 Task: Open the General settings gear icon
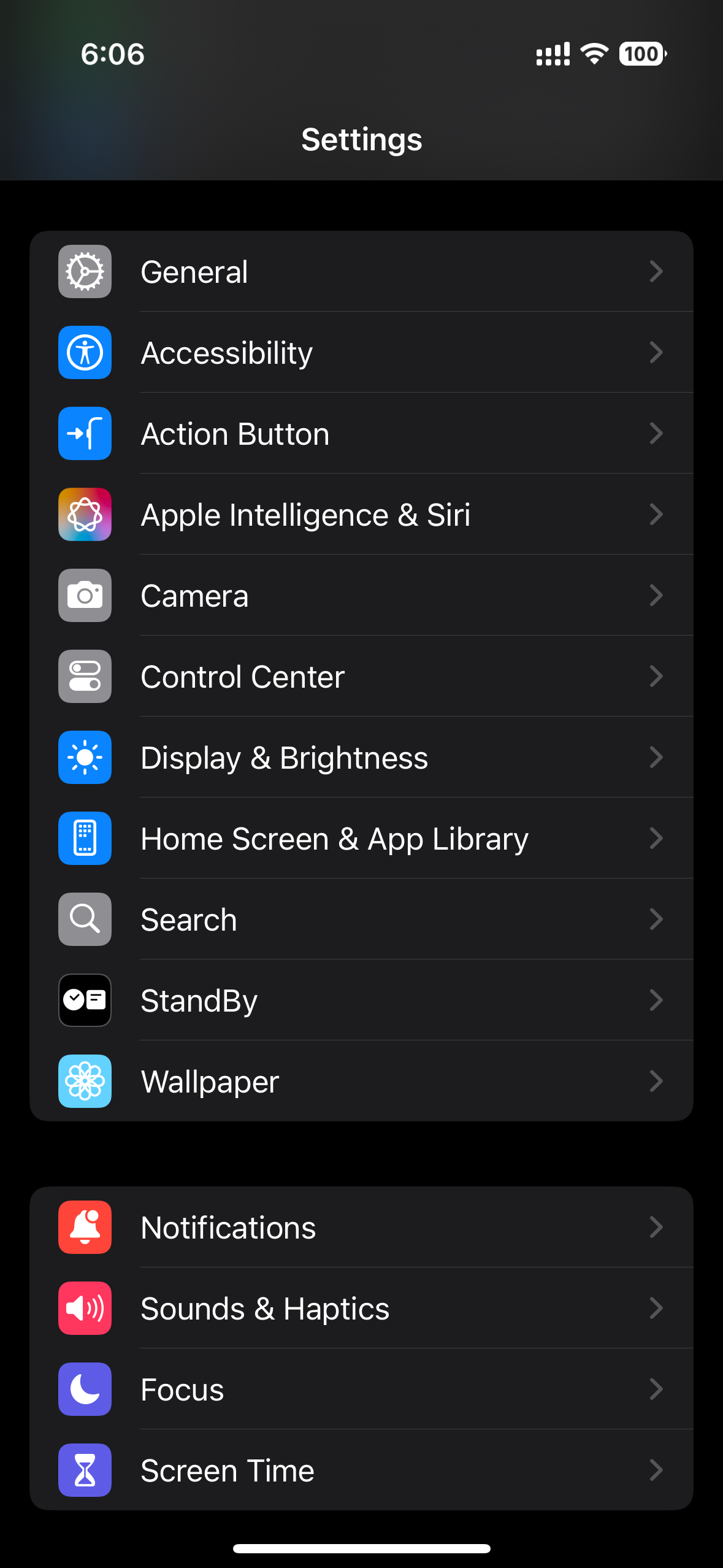(85, 271)
